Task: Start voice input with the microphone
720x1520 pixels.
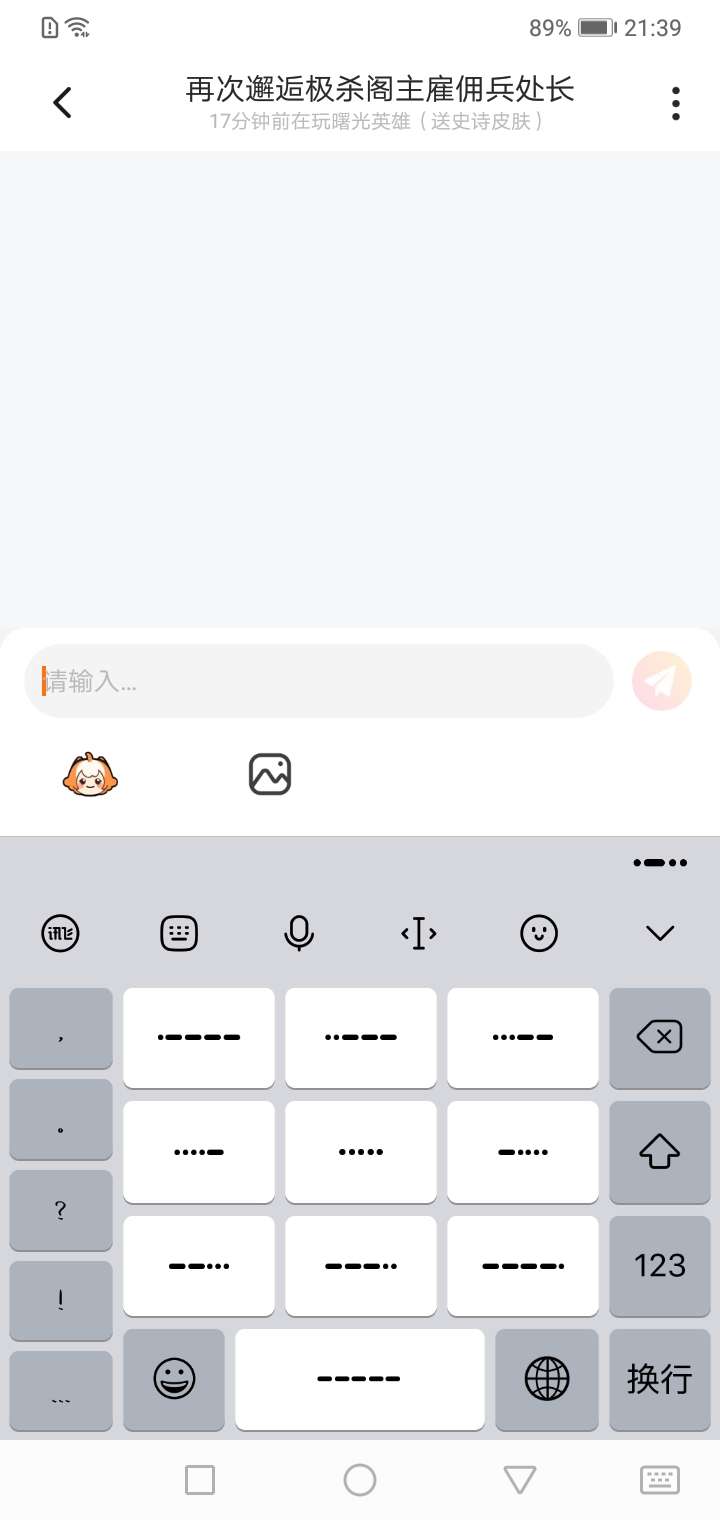Action: click(298, 934)
